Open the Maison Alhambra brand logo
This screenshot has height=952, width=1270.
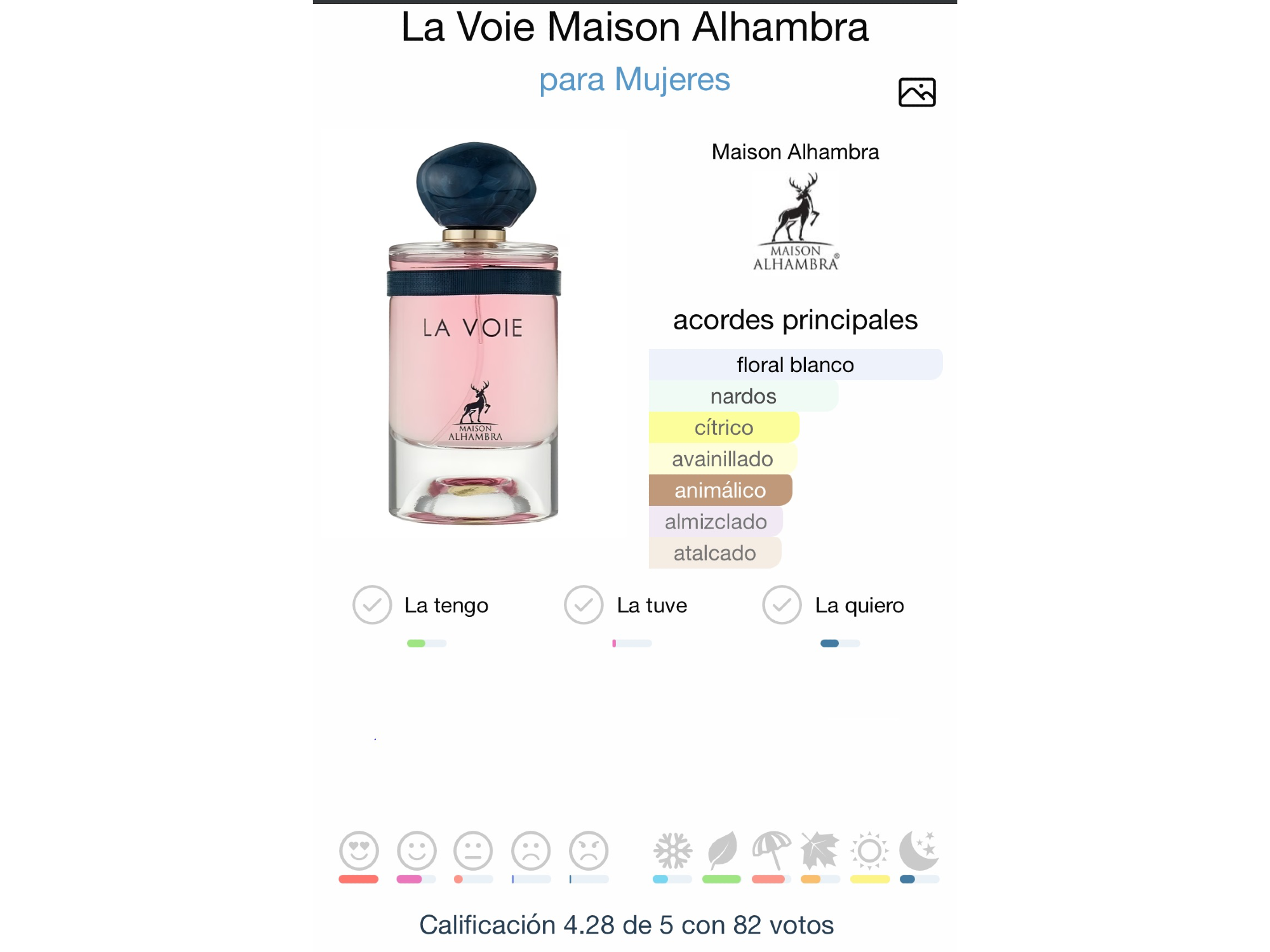pos(795,222)
